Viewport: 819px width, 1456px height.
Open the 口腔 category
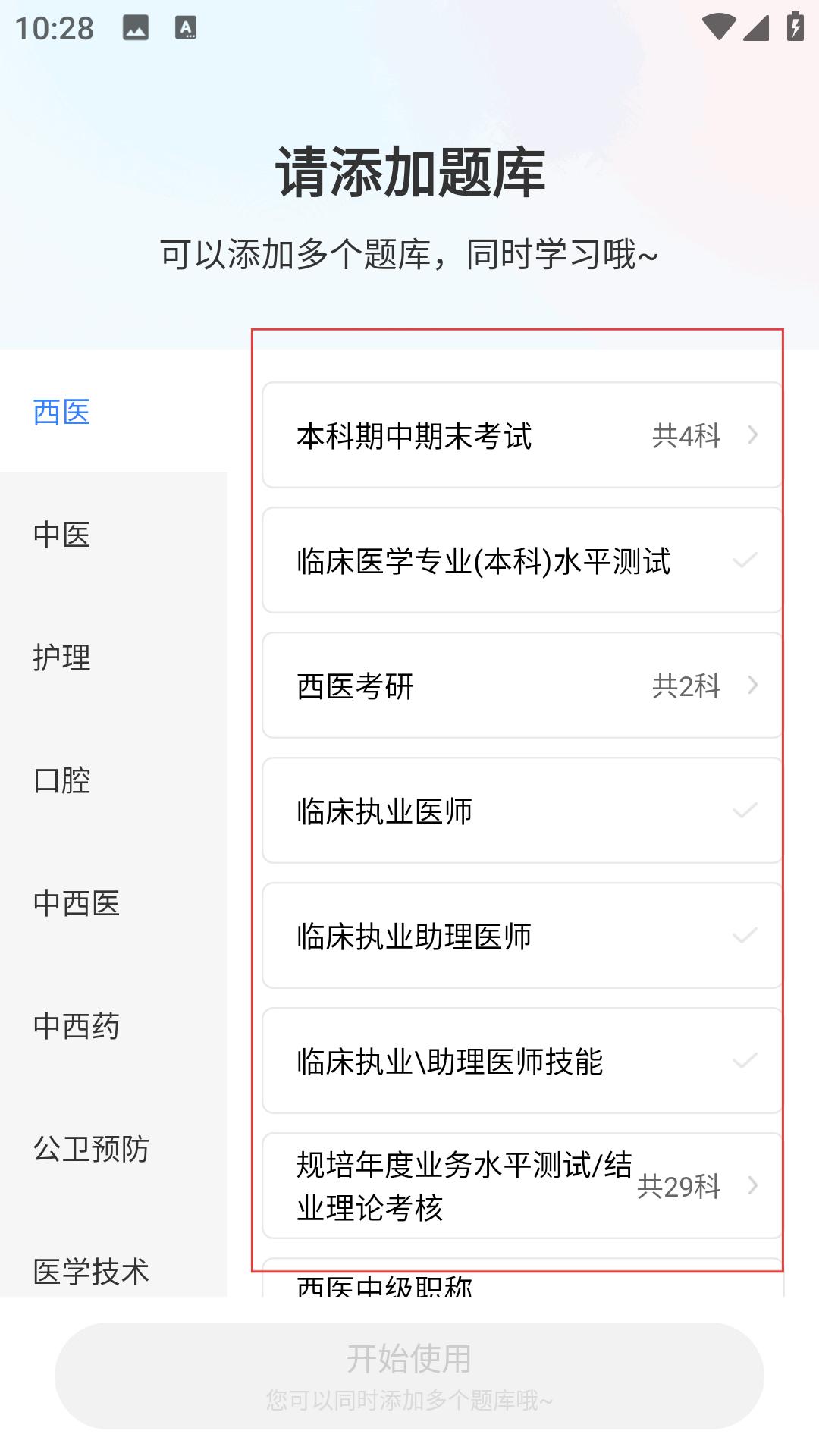[62, 780]
